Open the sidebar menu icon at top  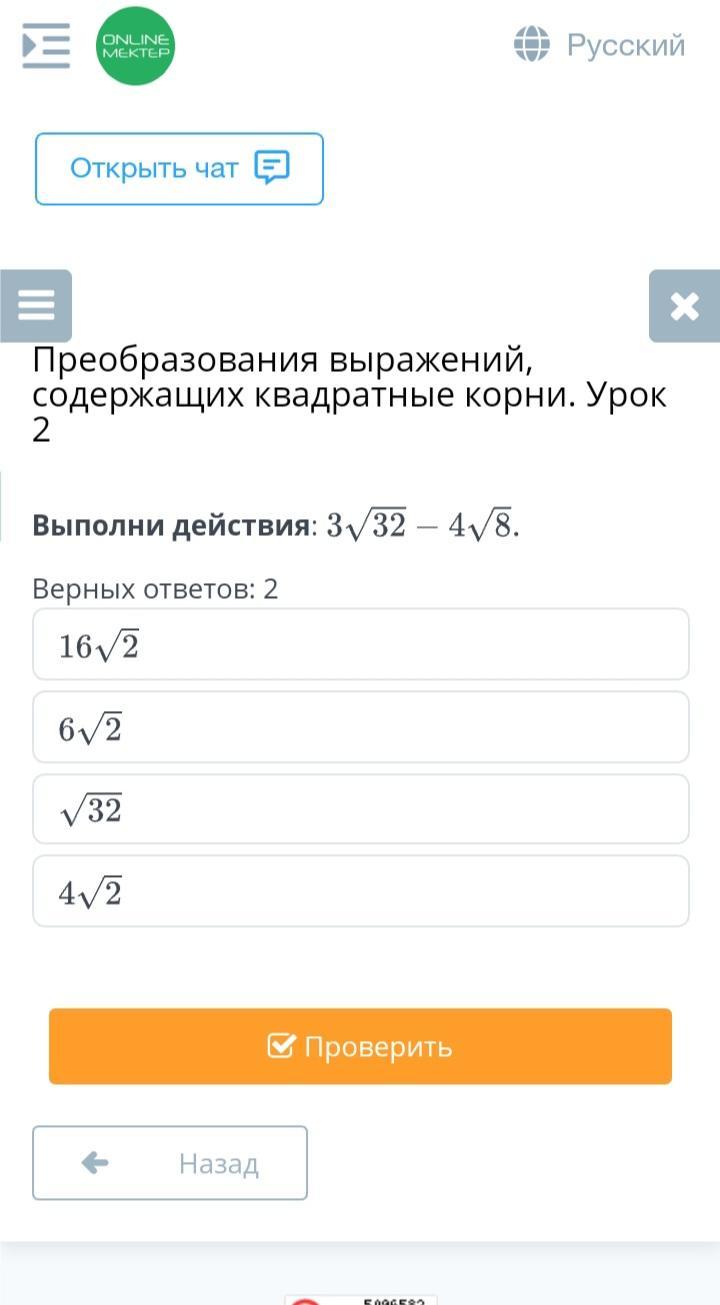pos(46,45)
